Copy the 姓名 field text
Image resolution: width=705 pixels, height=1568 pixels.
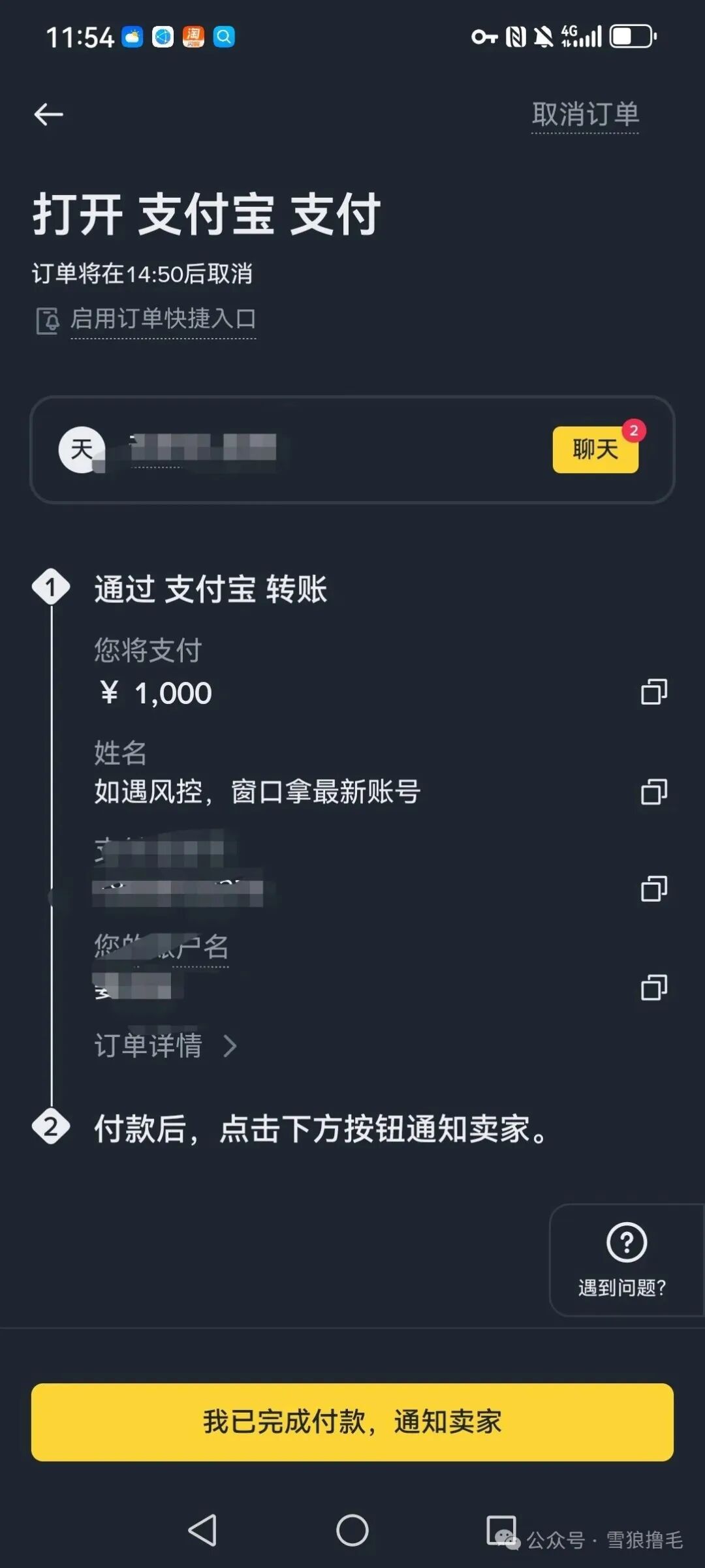[x=653, y=792]
